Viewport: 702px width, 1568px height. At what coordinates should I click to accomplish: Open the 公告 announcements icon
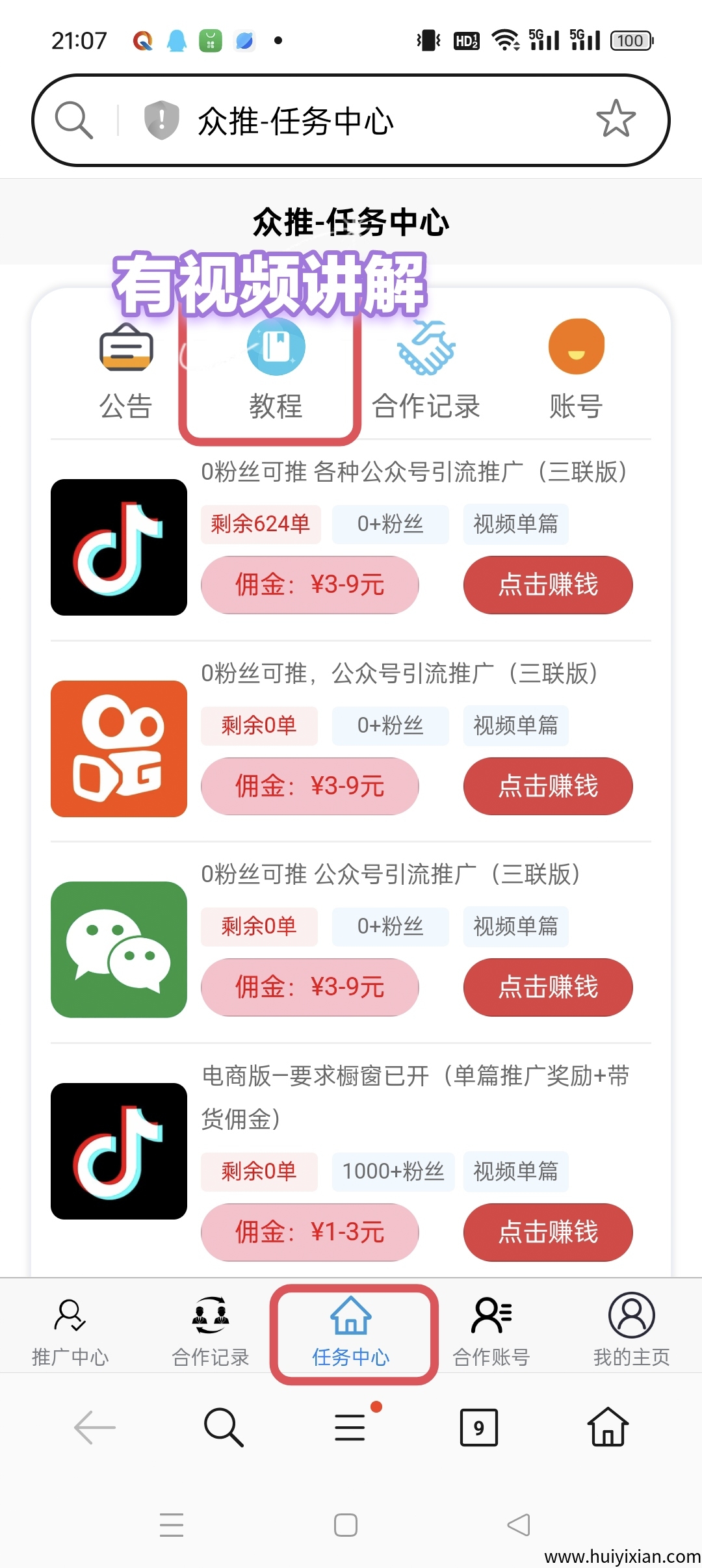click(126, 348)
